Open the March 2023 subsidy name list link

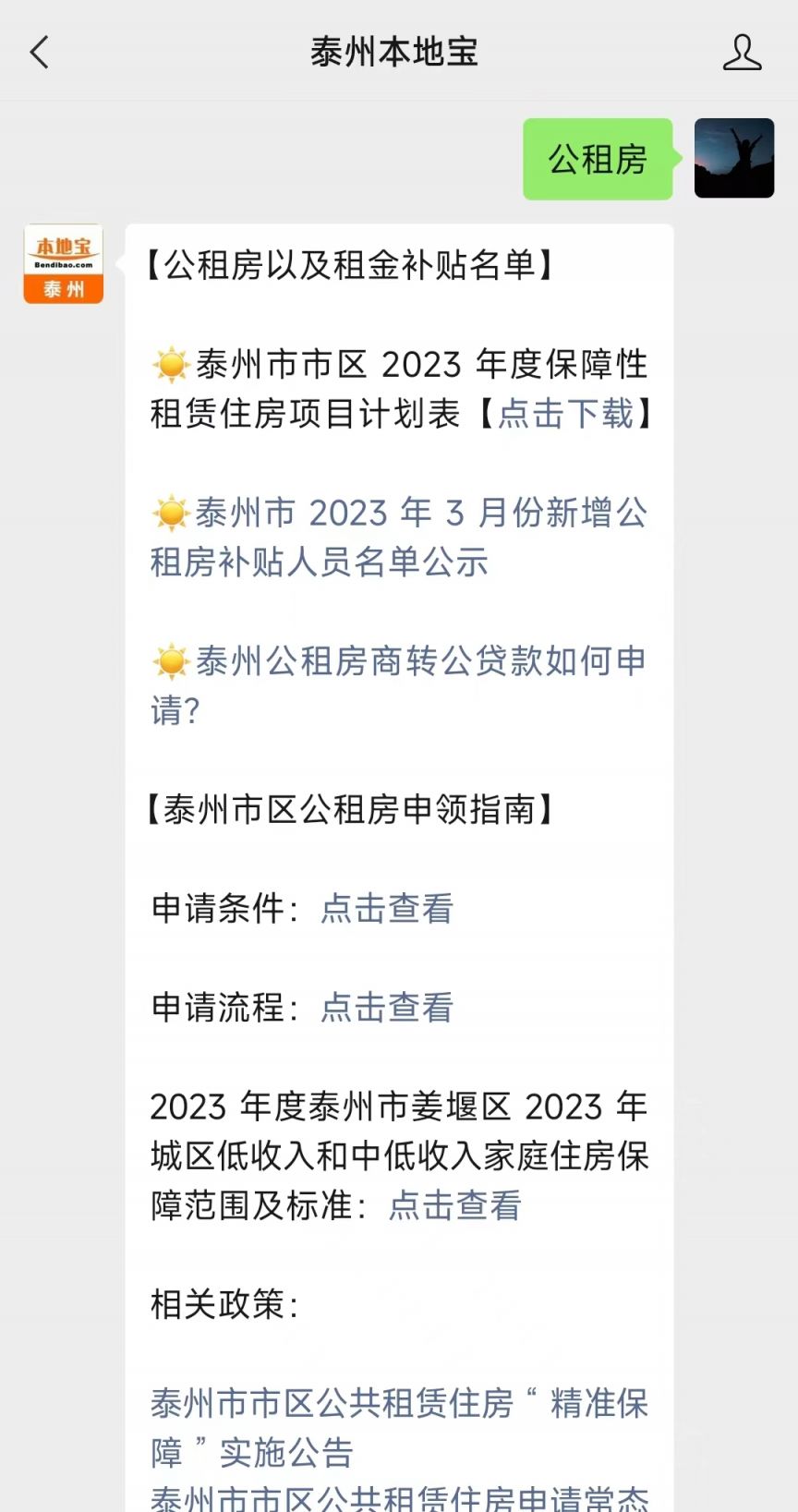(397, 536)
